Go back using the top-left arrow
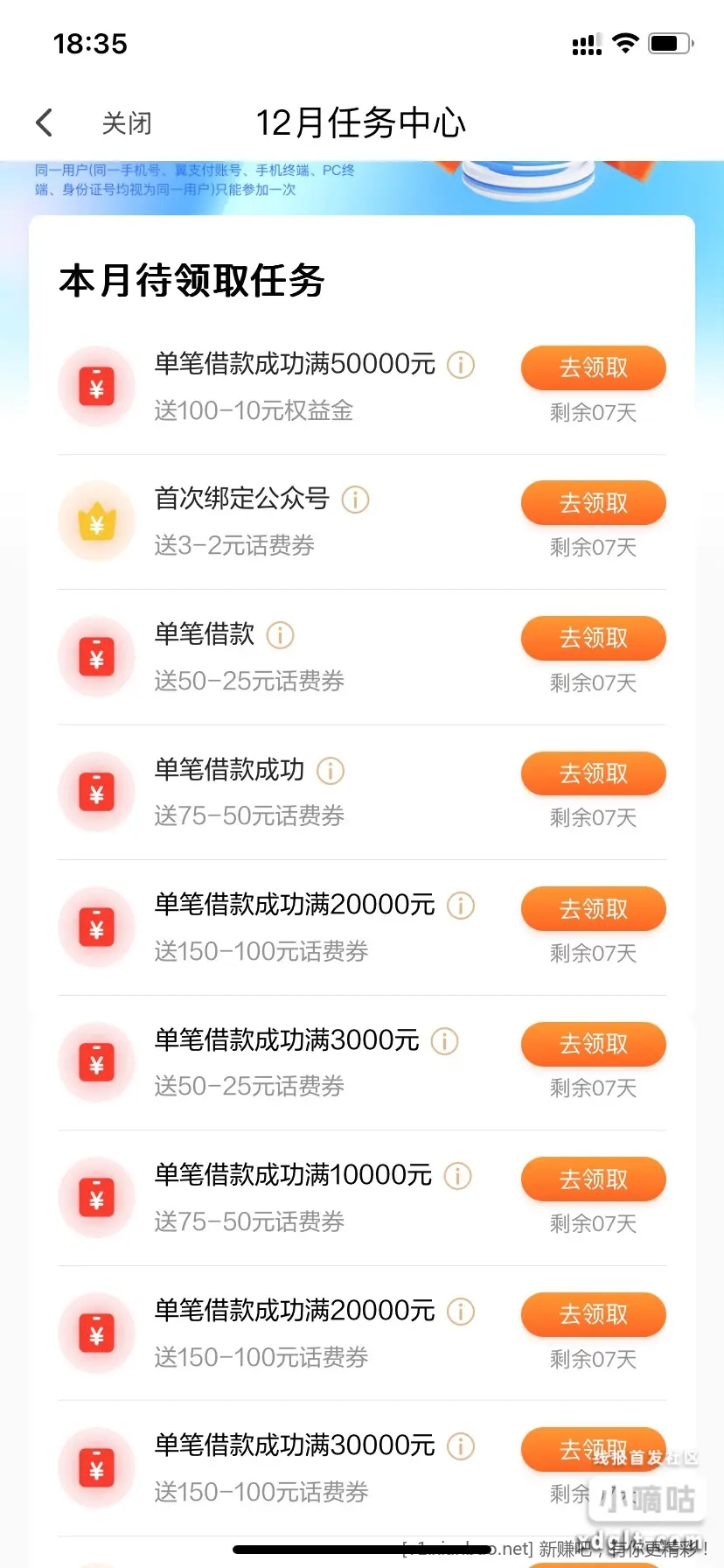The height and width of the screenshot is (1568, 724). click(x=45, y=123)
